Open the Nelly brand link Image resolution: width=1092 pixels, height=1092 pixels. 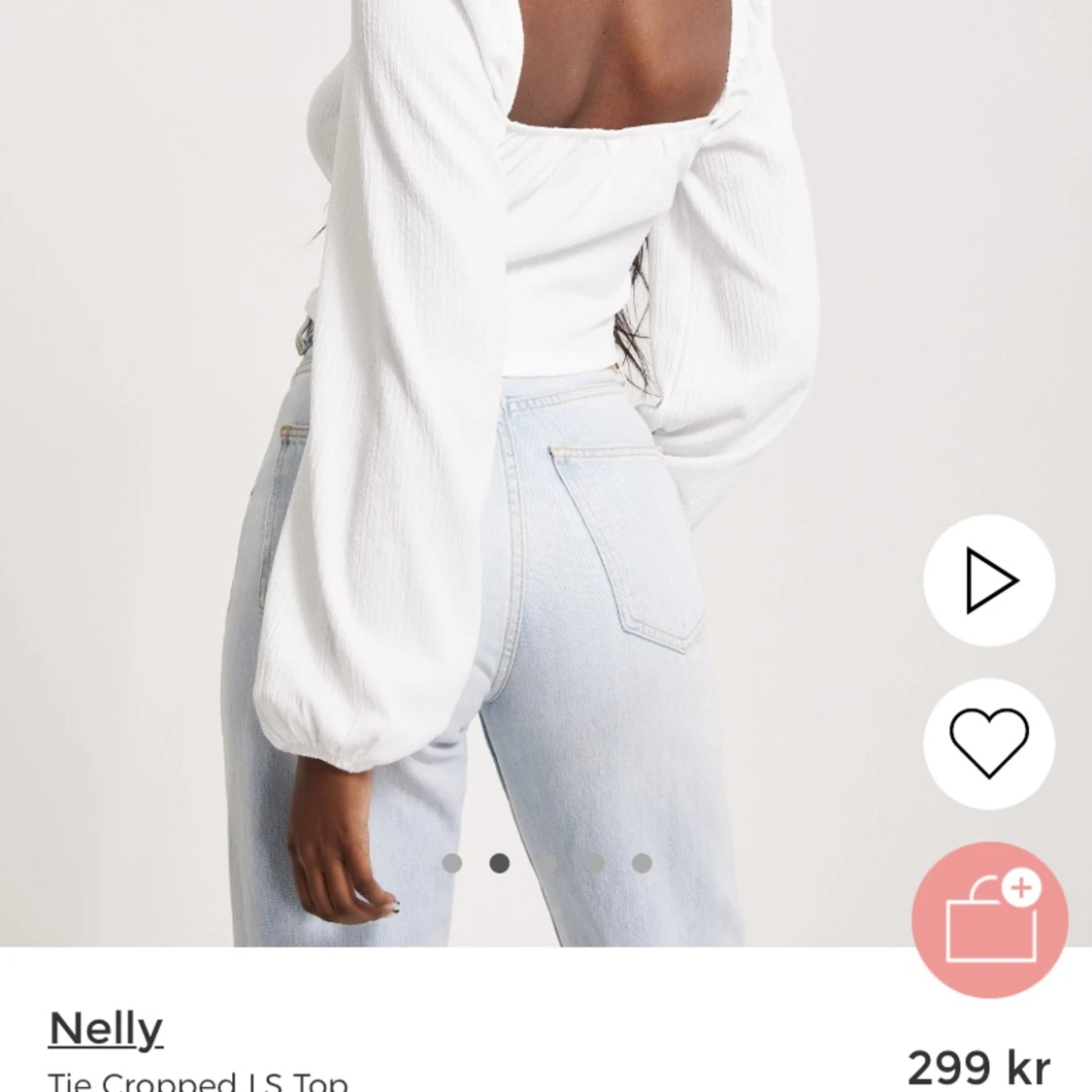(x=105, y=1028)
